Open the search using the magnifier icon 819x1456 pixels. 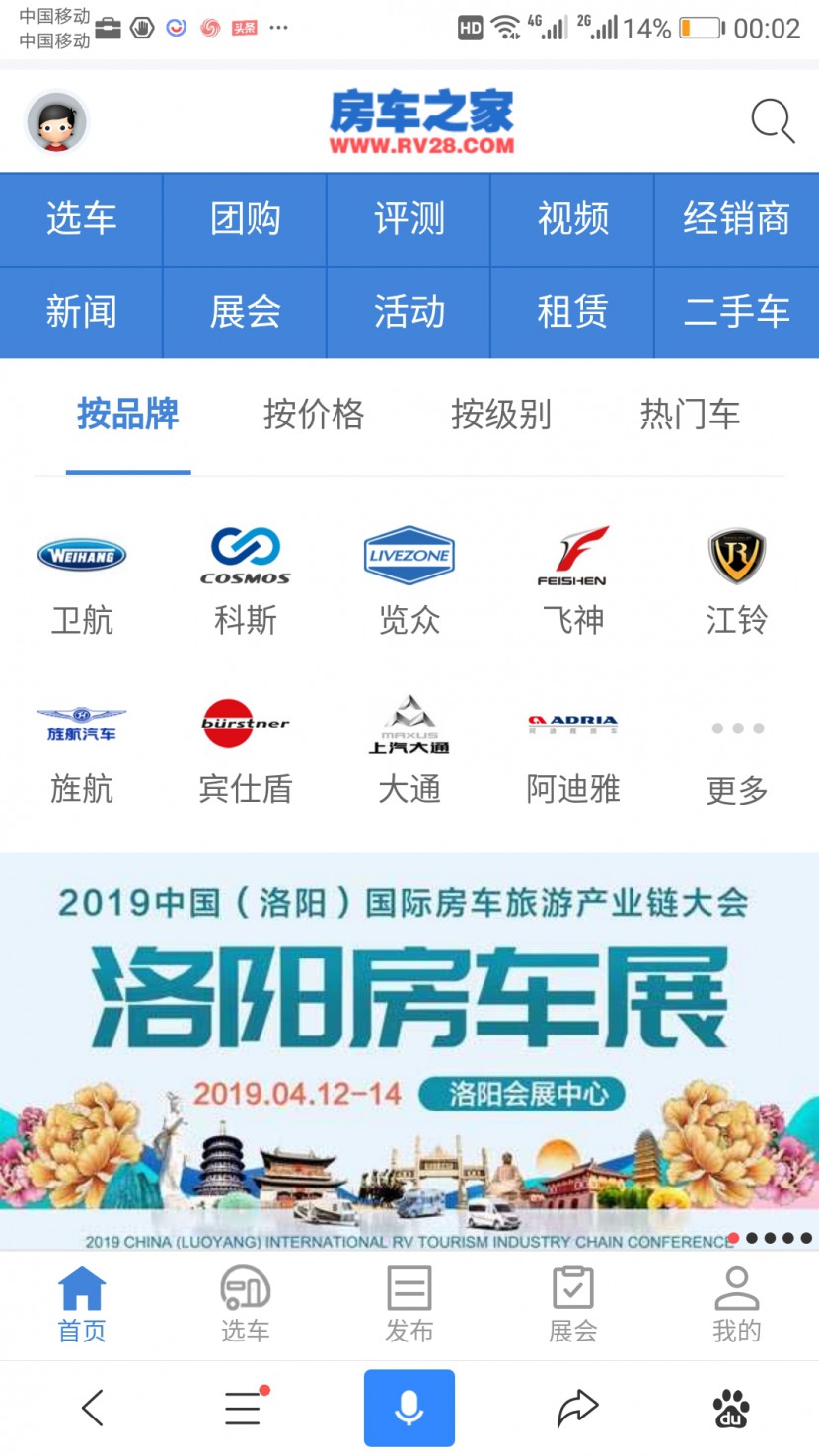click(773, 121)
